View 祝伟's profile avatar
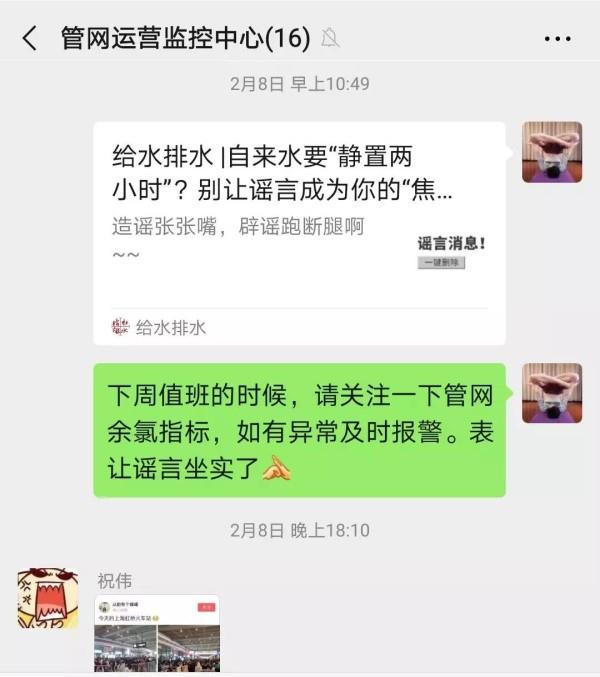This screenshot has height=677, width=600. pos(47,599)
